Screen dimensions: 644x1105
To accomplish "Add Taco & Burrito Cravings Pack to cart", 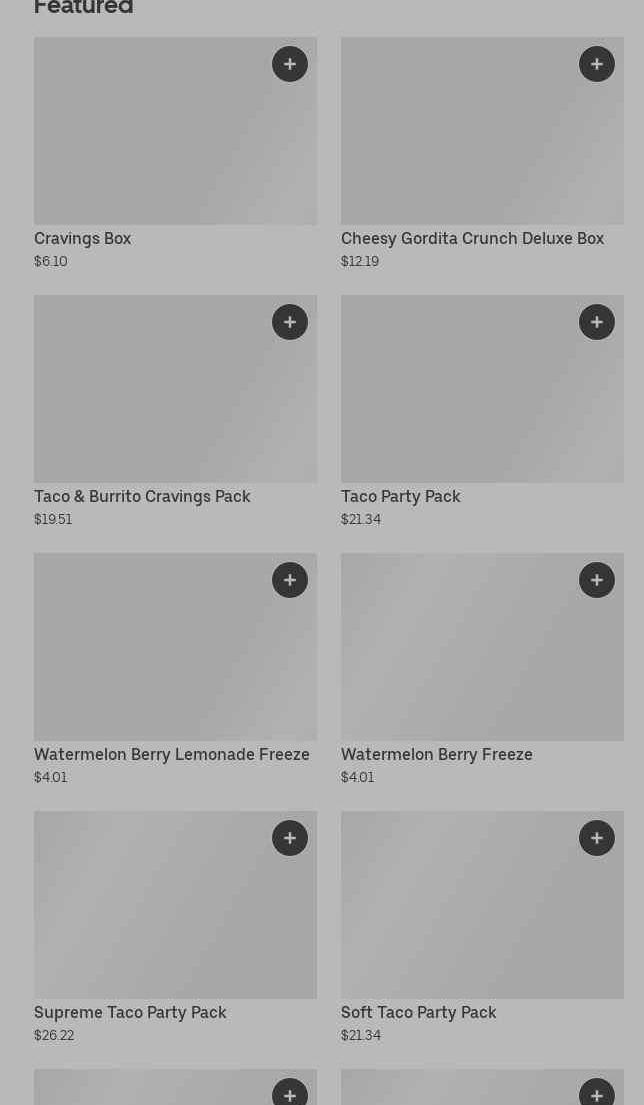I will click(290, 322).
